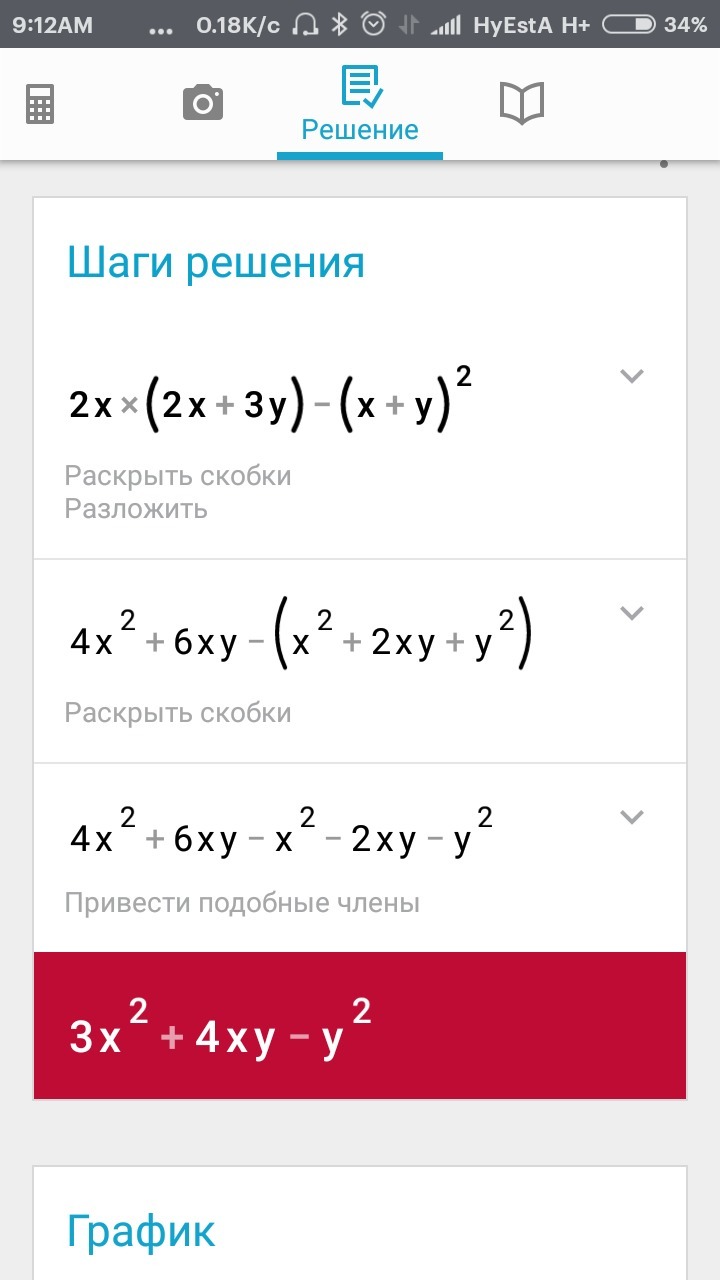This screenshot has height=1280, width=720.
Task: Expand the Привести подобные члены step
Action: [x=631, y=817]
